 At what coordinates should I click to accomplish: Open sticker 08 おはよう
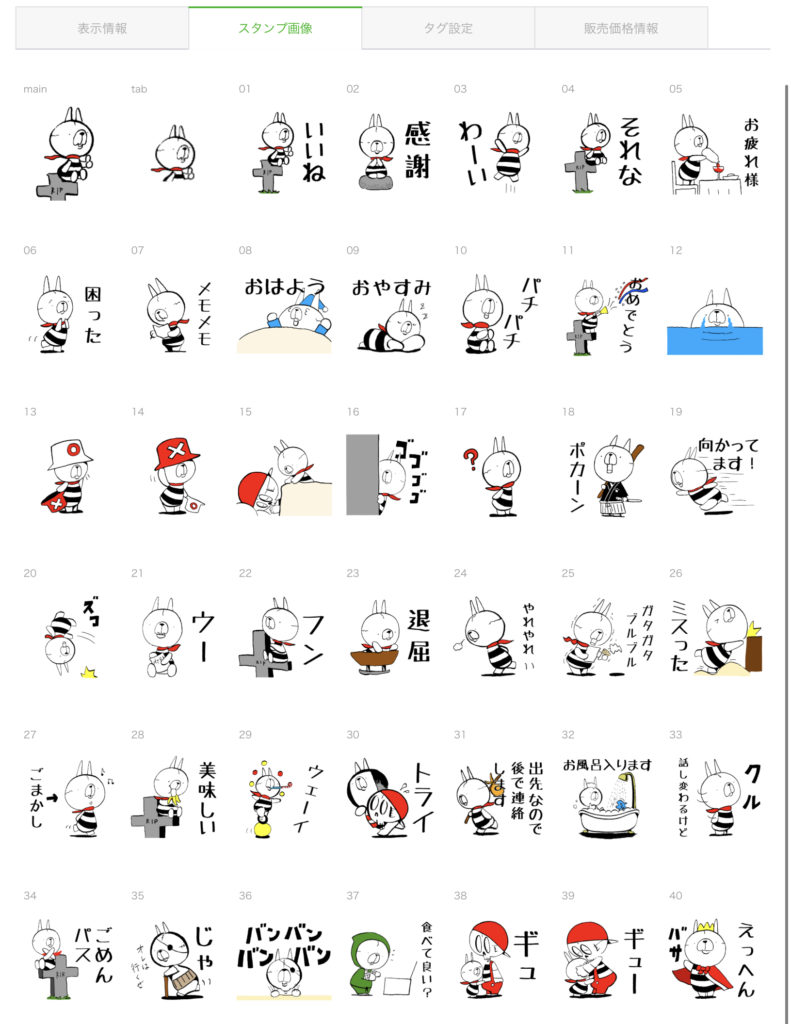point(285,314)
